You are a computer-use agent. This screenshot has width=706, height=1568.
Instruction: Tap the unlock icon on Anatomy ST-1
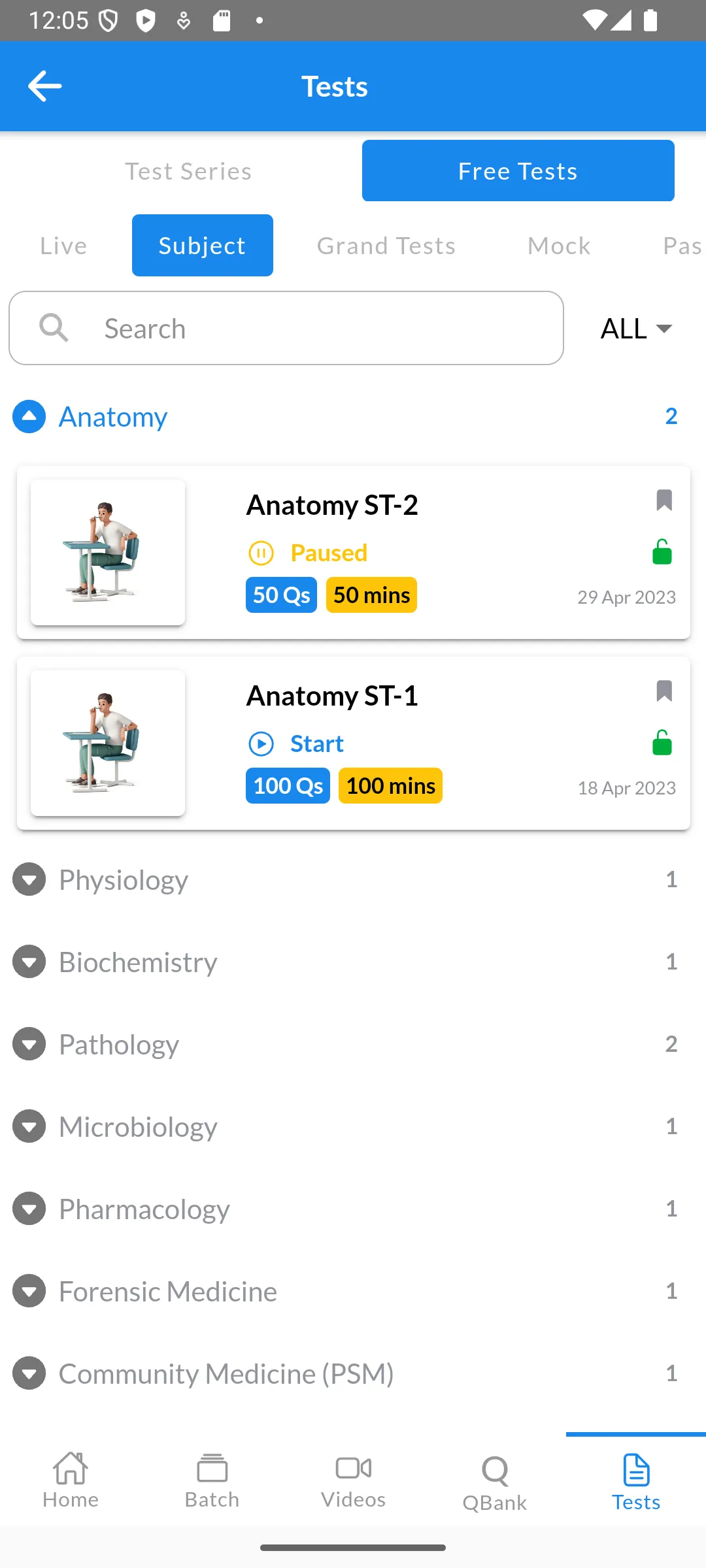click(x=661, y=743)
